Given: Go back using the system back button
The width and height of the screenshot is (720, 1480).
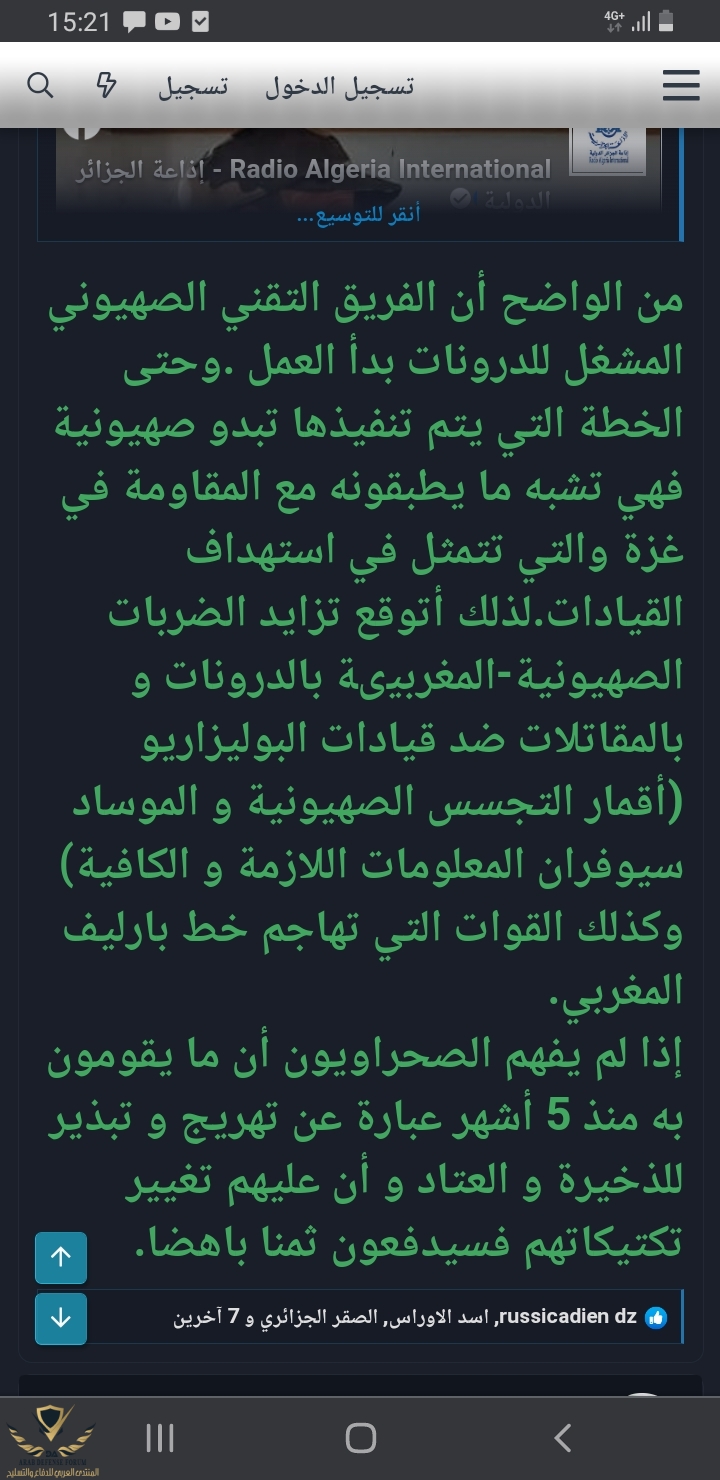Looking at the screenshot, I should pyautogui.click(x=563, y=1438).
